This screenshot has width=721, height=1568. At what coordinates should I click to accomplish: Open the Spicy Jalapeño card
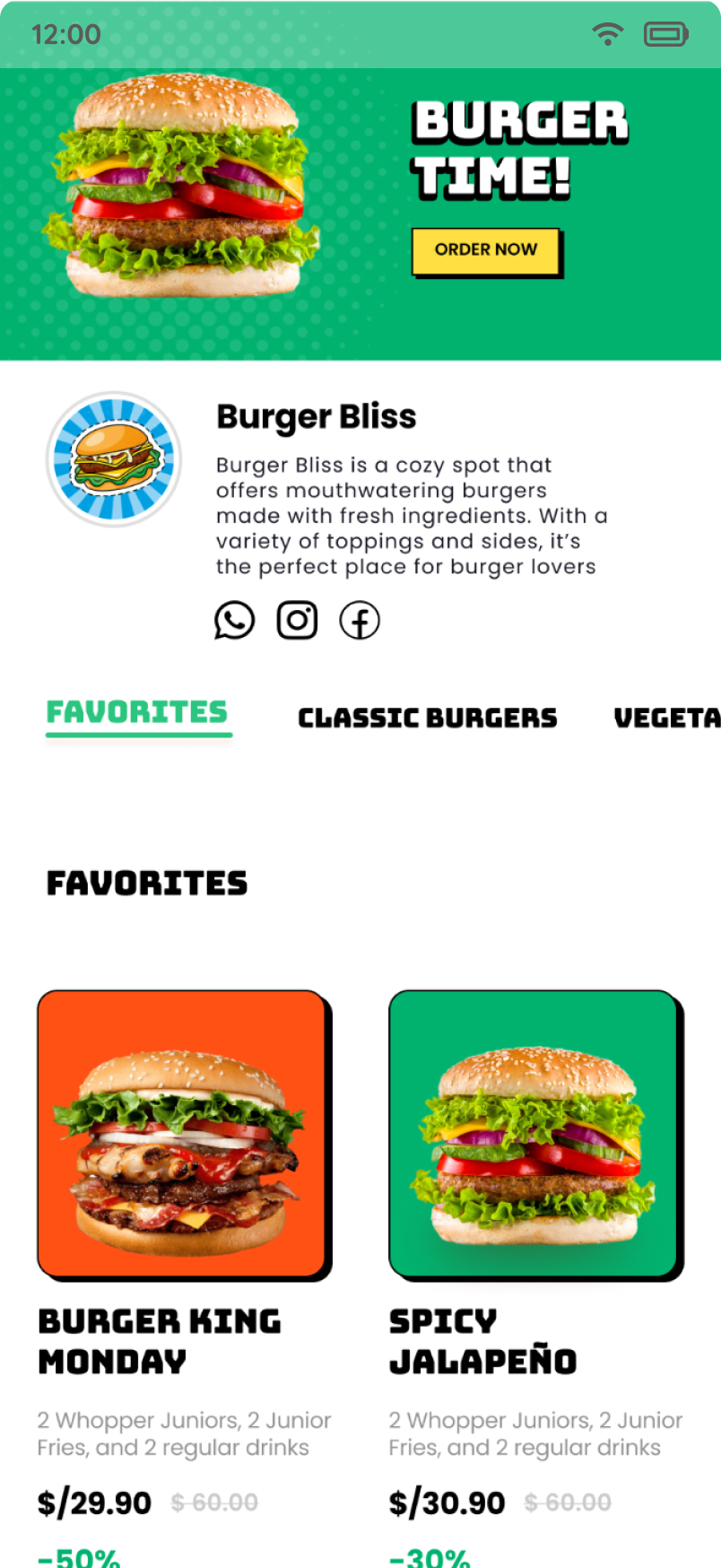coord(534,1134)
